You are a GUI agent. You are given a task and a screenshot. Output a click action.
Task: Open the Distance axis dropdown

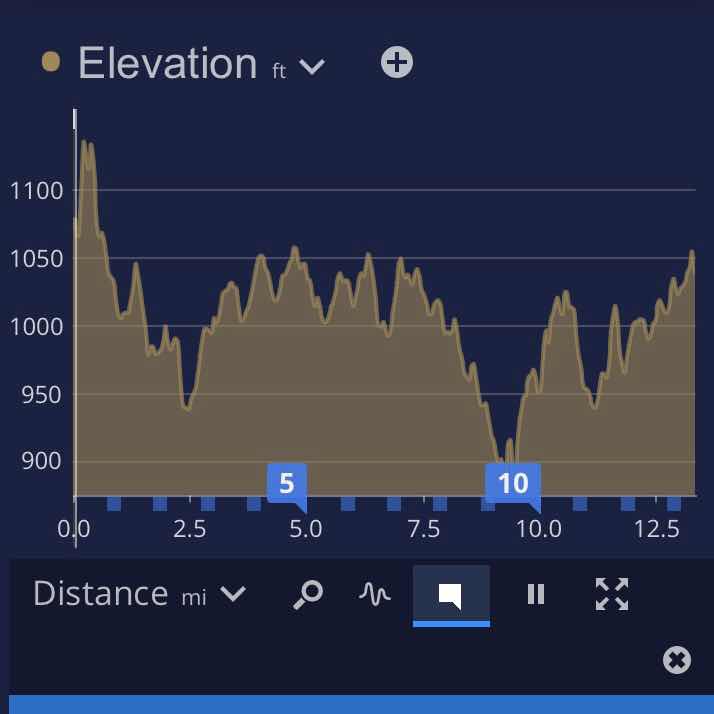233,594
